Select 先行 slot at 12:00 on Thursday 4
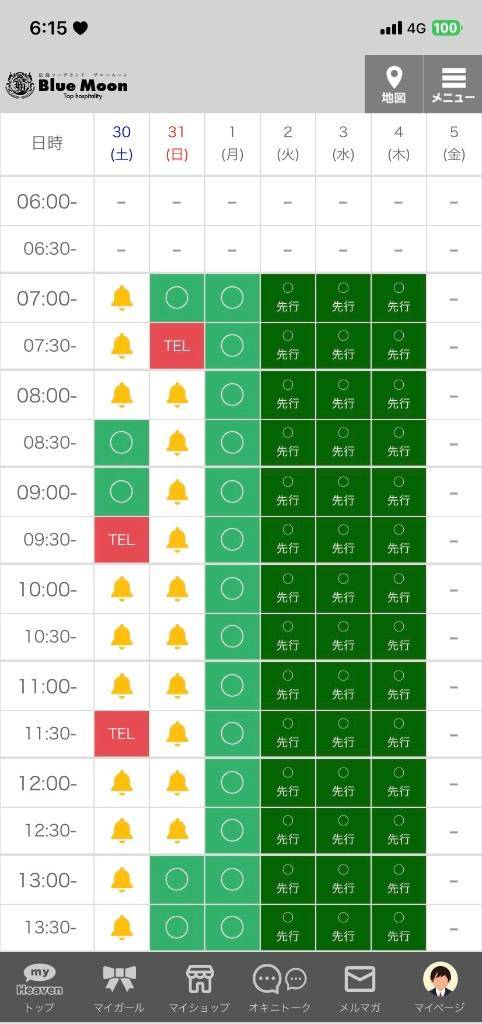 398,782
